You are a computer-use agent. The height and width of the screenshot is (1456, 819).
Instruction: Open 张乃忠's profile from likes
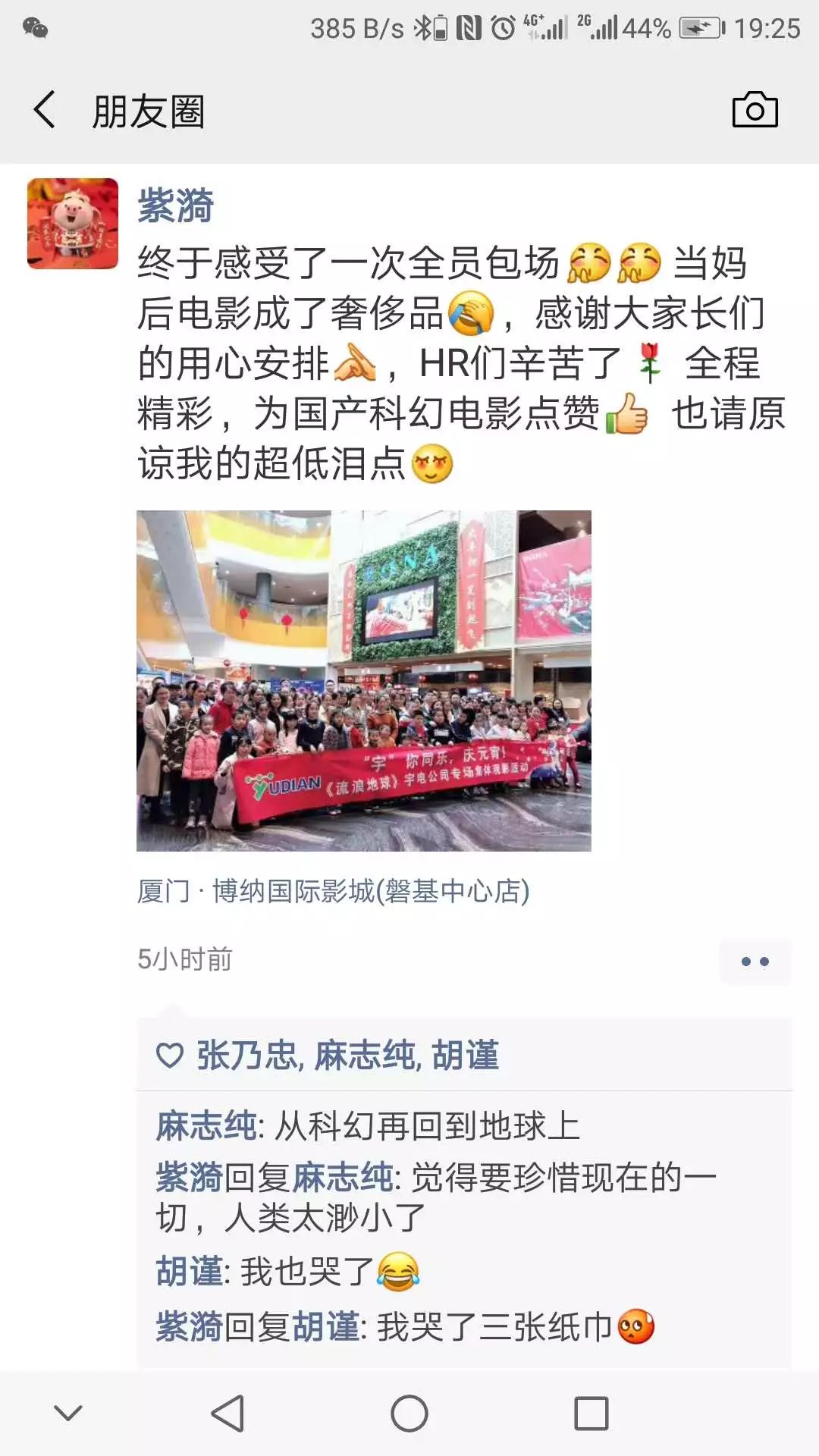click(246, 1056)
